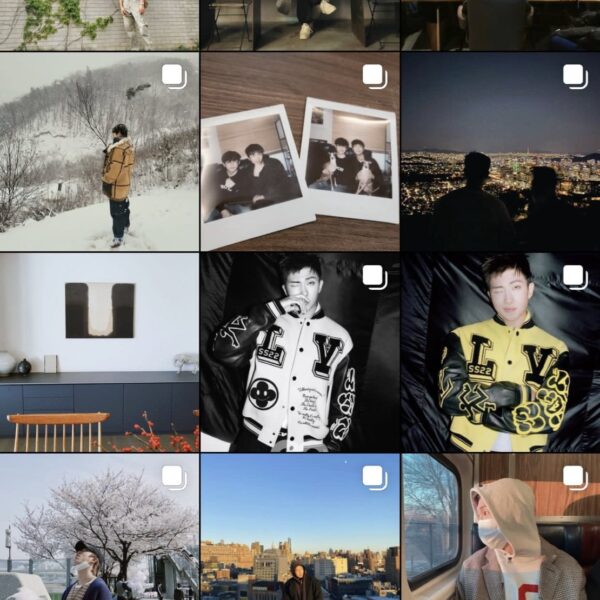Open the city skyline at dusk post
This screenshot has height=600, width=600.
(x=299, y=527)
